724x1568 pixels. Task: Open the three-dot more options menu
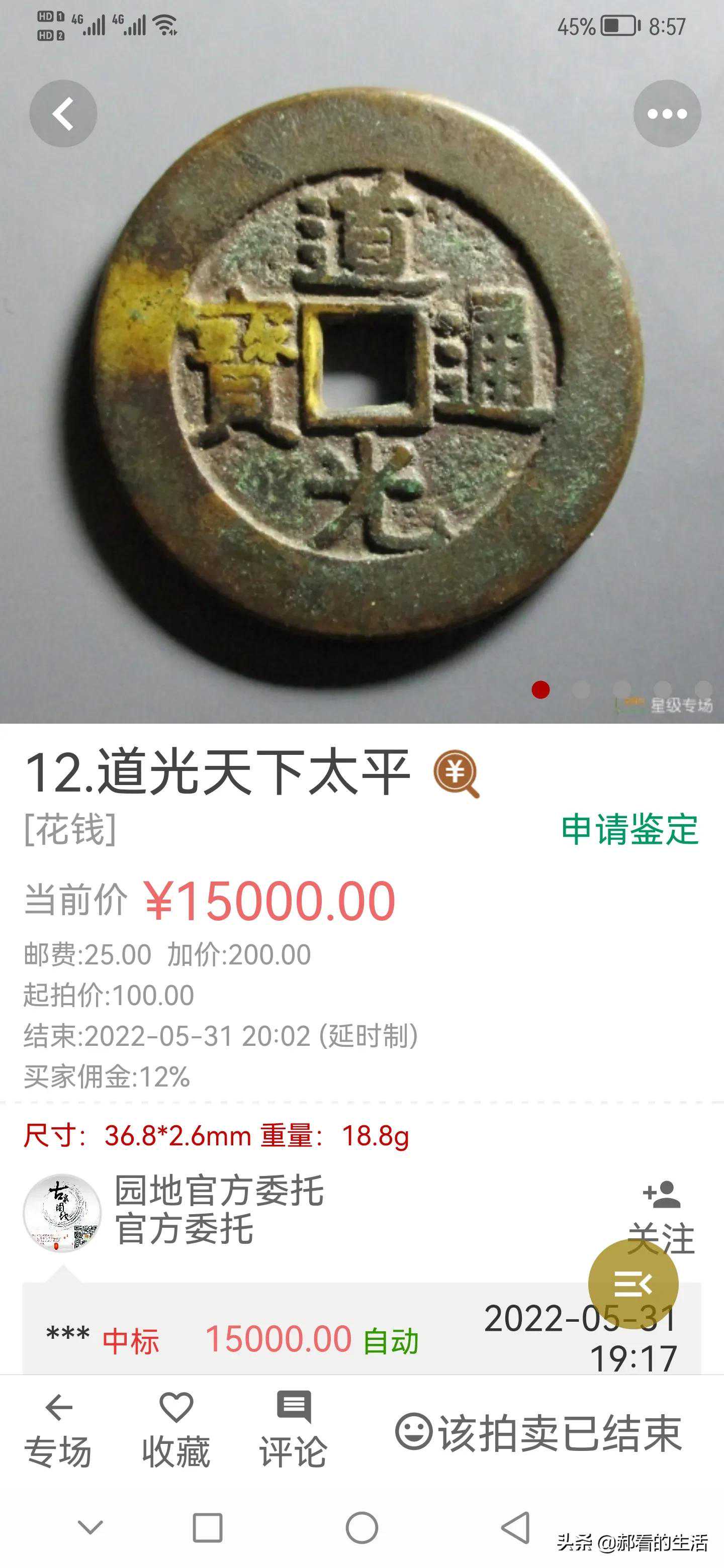(667, 113)
